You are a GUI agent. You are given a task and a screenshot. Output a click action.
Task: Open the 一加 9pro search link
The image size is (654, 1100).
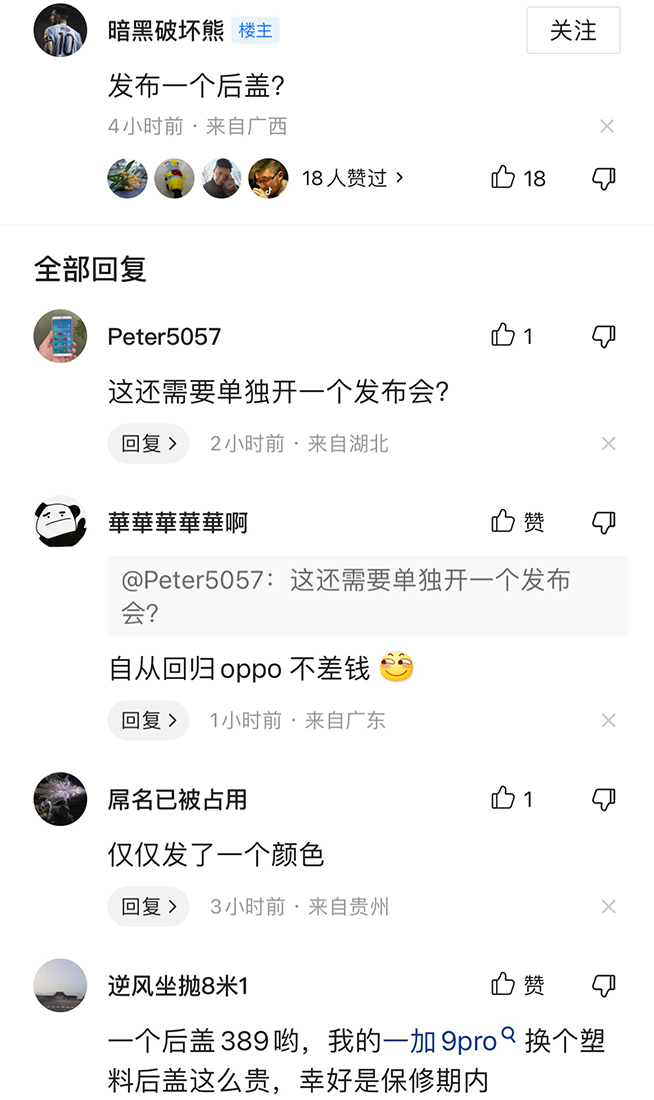coord(449,1041)
